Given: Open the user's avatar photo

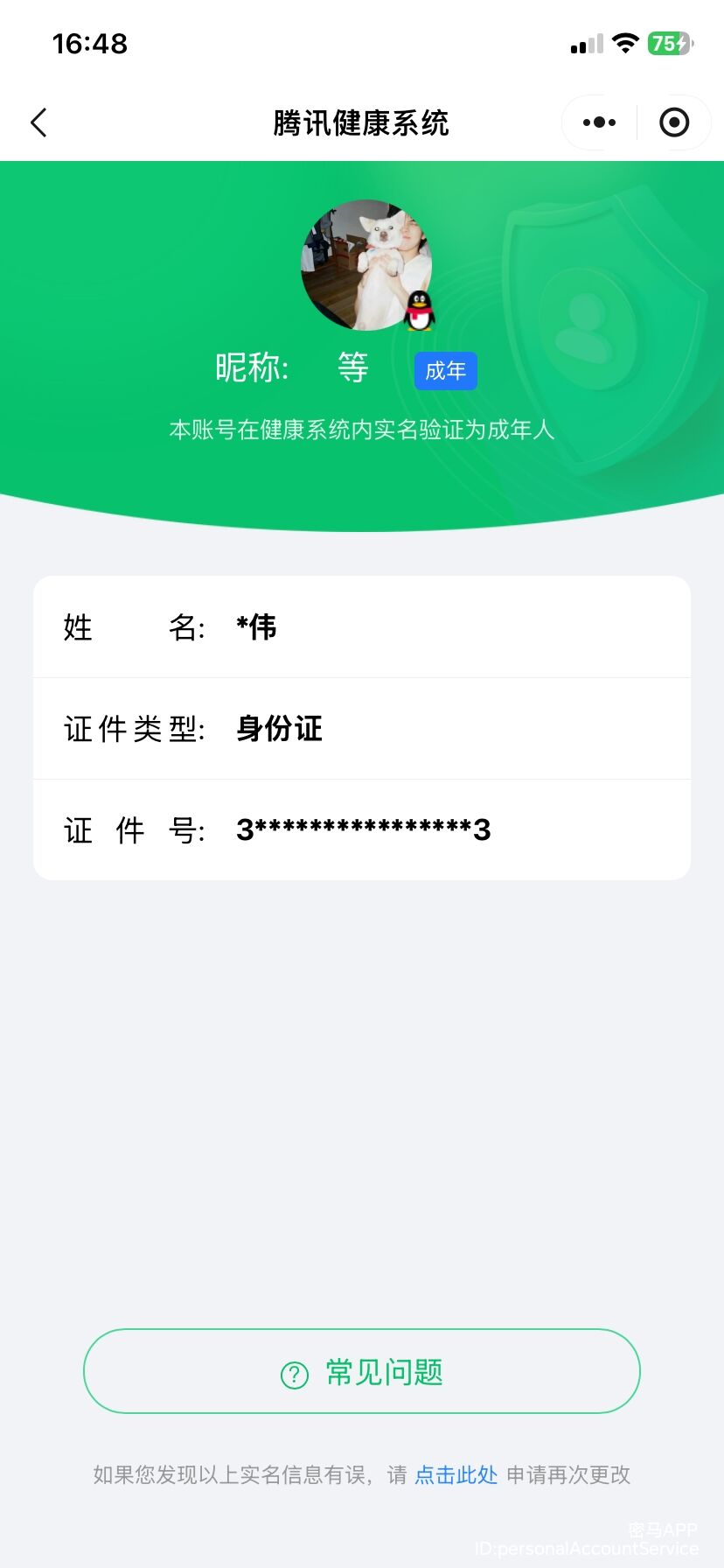Looking at the screenshot, I should (x=365, y=265).
